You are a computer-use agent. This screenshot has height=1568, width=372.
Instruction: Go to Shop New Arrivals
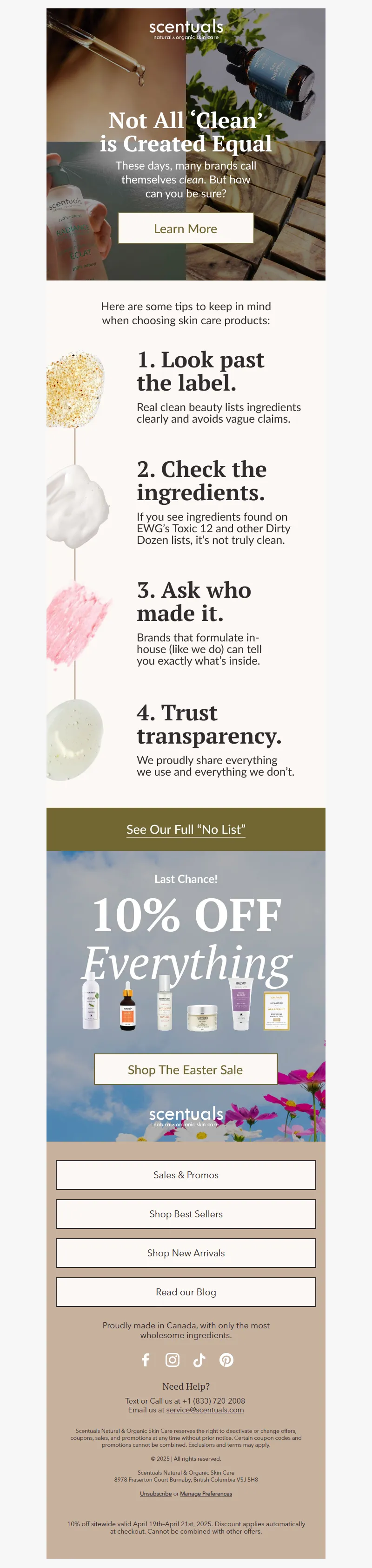(186, 1253)
